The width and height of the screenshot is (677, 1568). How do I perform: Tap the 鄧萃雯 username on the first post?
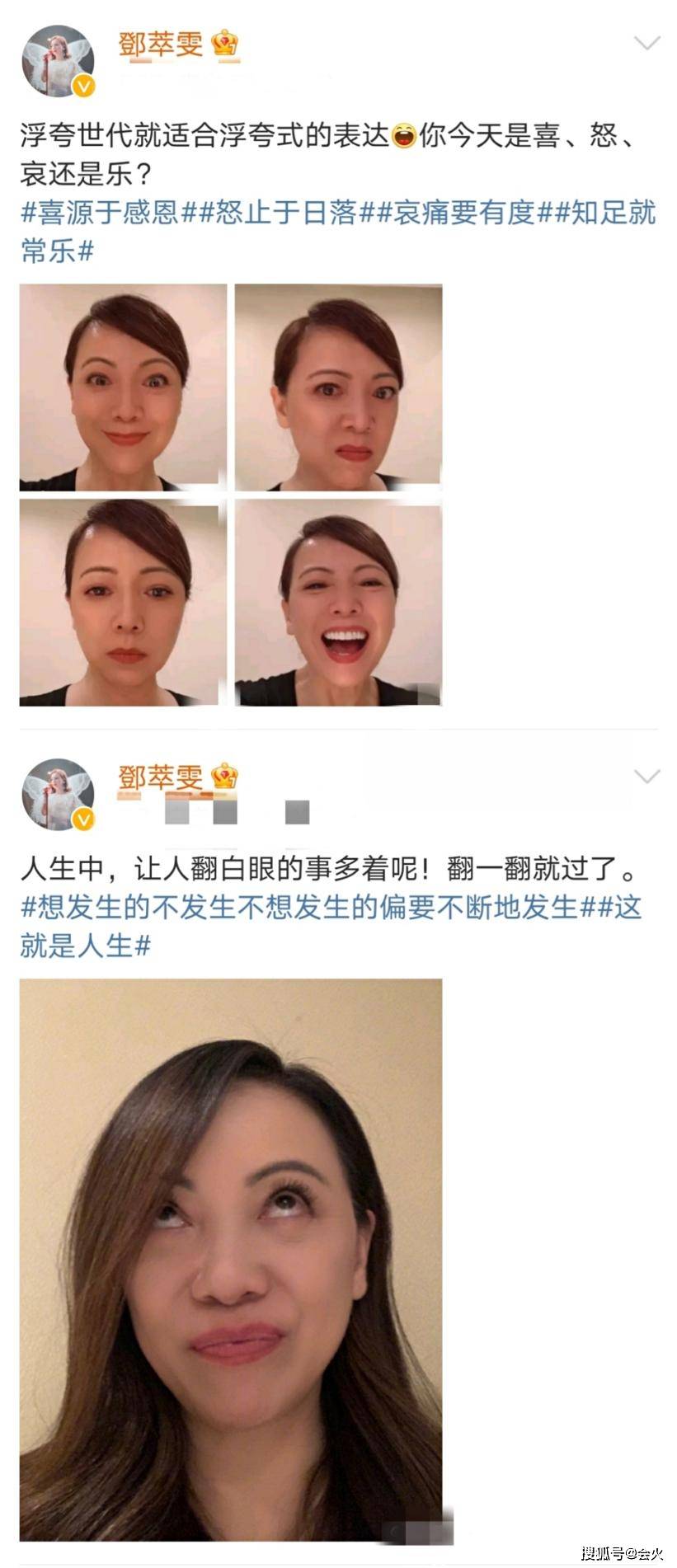tap(160, 44)
